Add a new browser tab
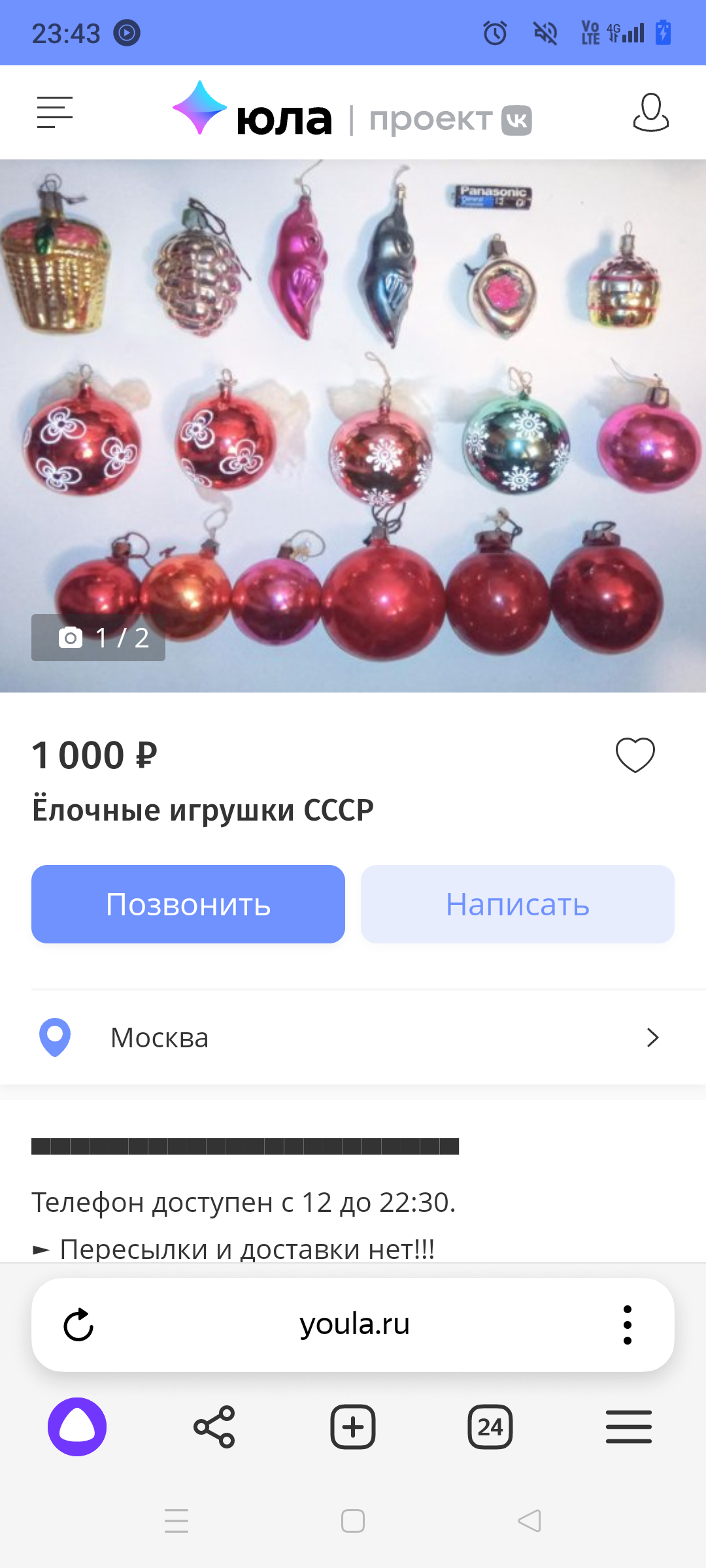This screenshot has height=1568, width=706. coord(353,1427)
